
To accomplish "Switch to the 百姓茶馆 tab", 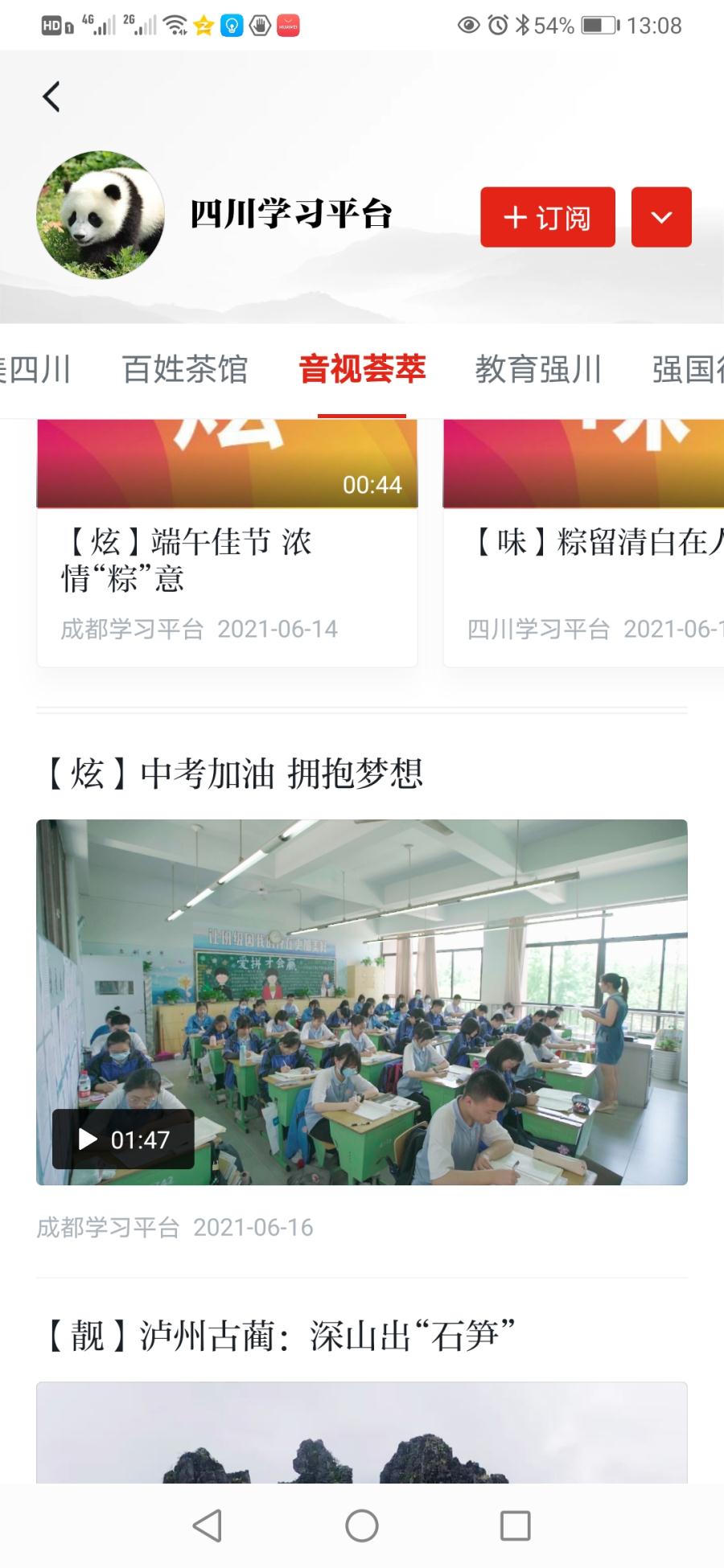I will [x=185, y=370].
